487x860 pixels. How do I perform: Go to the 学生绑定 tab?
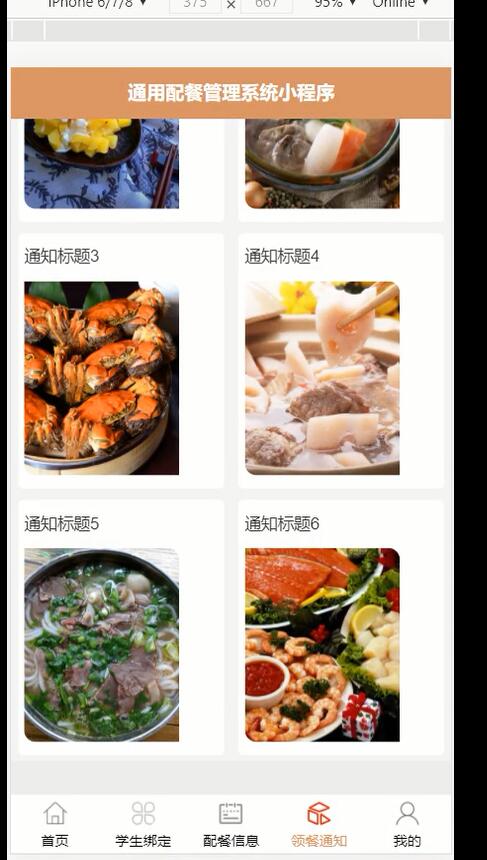click(143, 824)
